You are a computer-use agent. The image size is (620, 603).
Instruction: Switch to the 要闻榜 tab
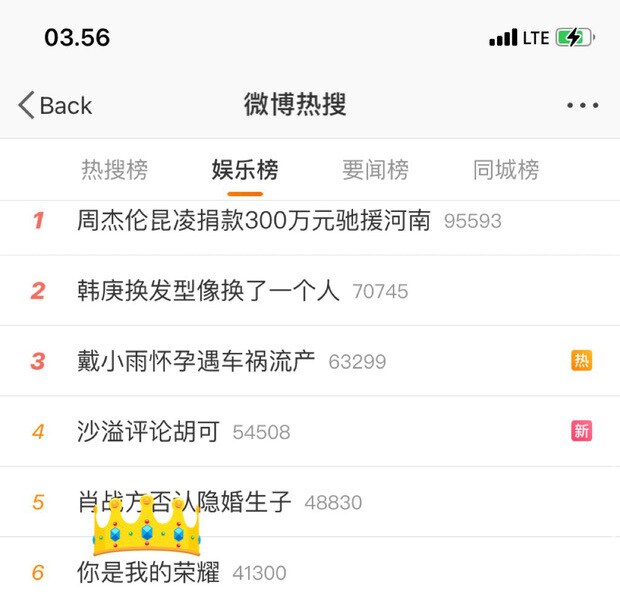375,170
